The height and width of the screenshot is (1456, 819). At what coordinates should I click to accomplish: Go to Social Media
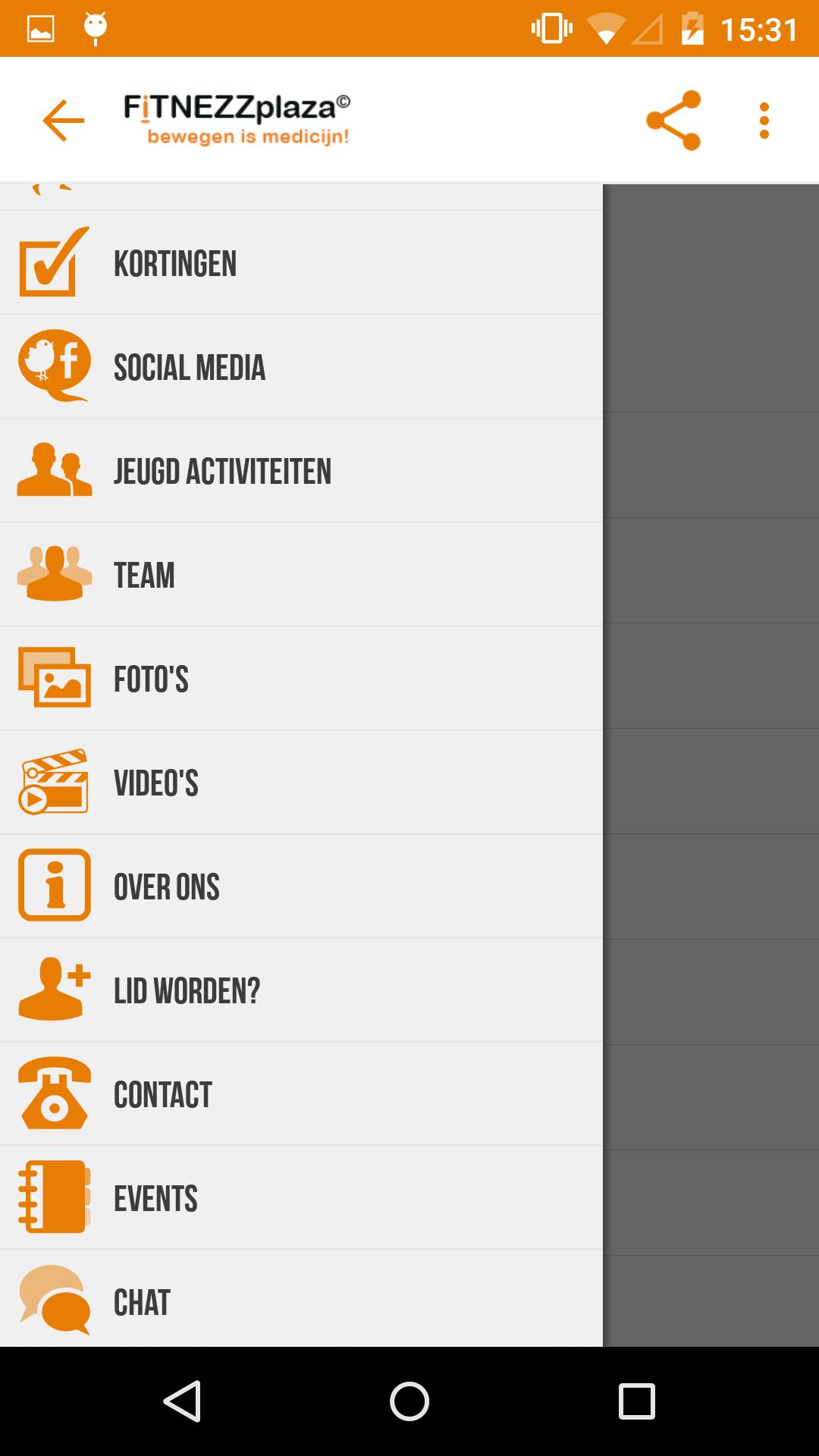[x=301, y=367]
